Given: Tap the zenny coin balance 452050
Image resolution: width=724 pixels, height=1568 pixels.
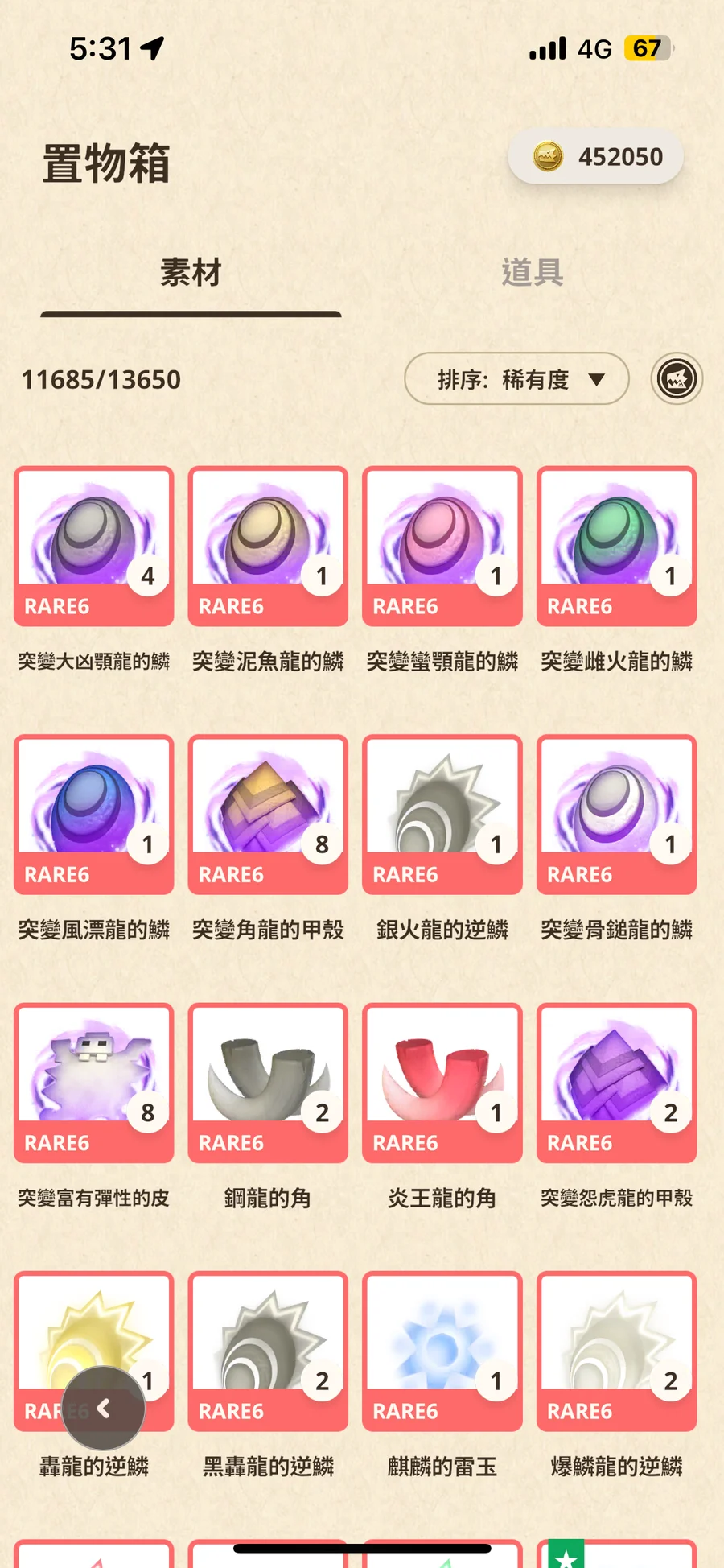Looking at the screenshot, I should coord(596,156).
